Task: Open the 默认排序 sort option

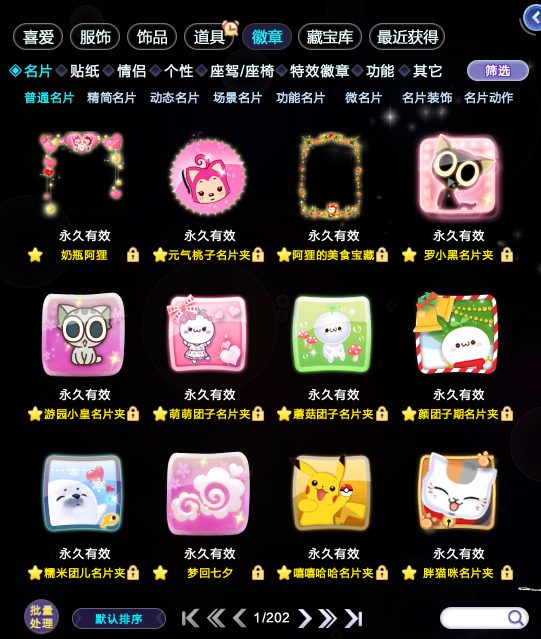Action: pyautogui.click(x=119, y=619)
